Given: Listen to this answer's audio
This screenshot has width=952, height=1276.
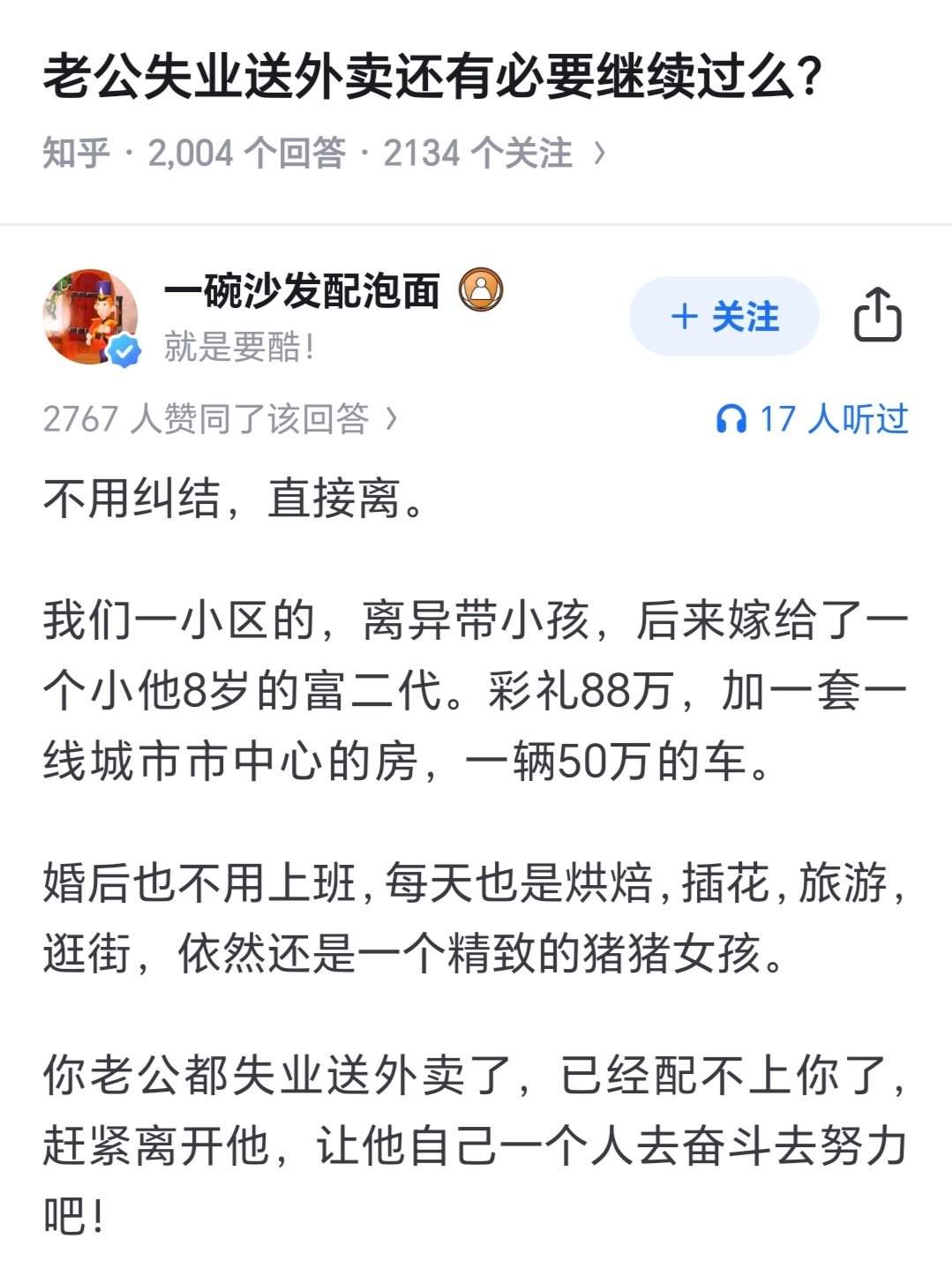Looking at the screenshot, I should (x=812, y=419).
